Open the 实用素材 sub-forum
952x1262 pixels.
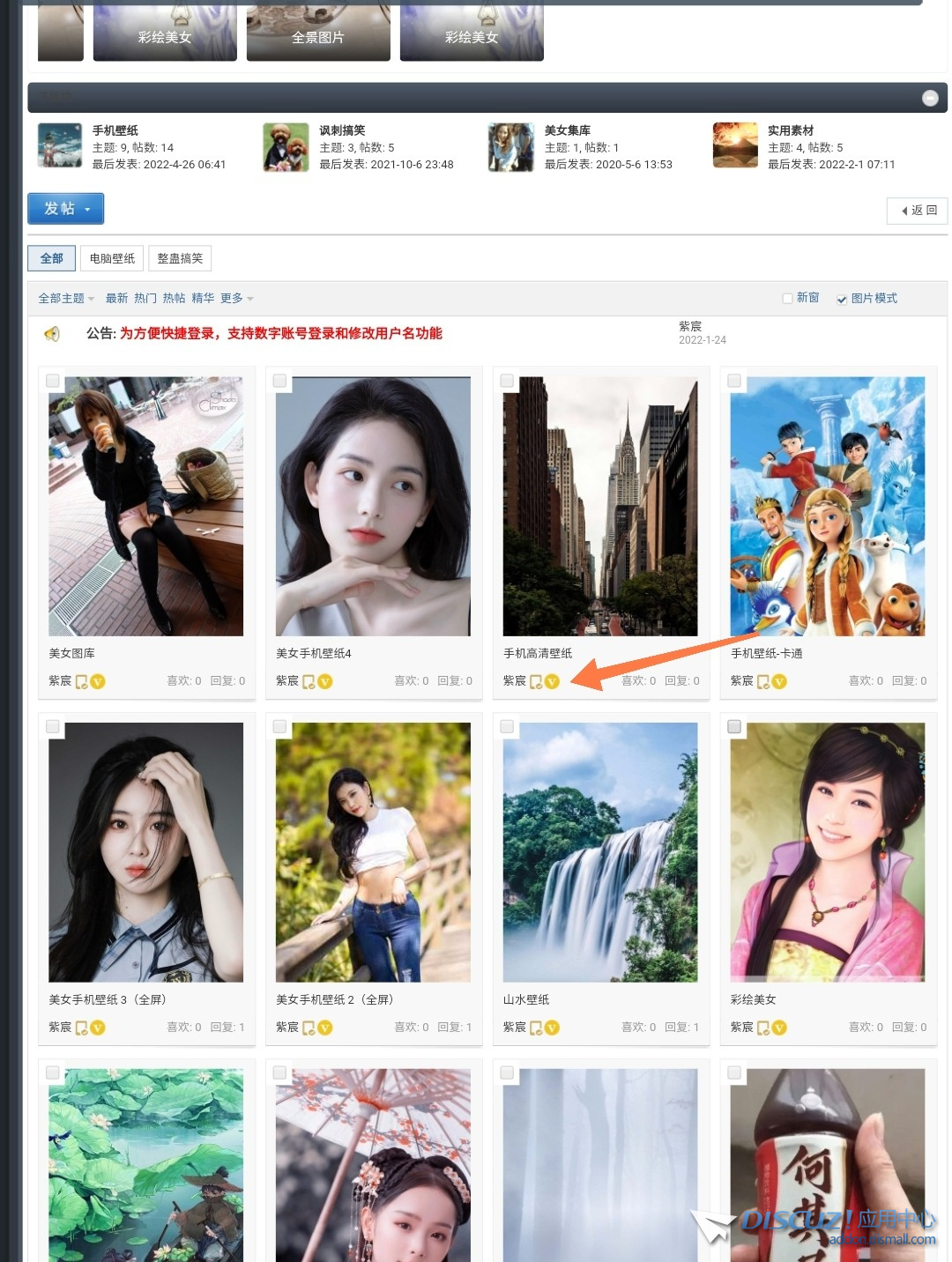coord(791,130)
